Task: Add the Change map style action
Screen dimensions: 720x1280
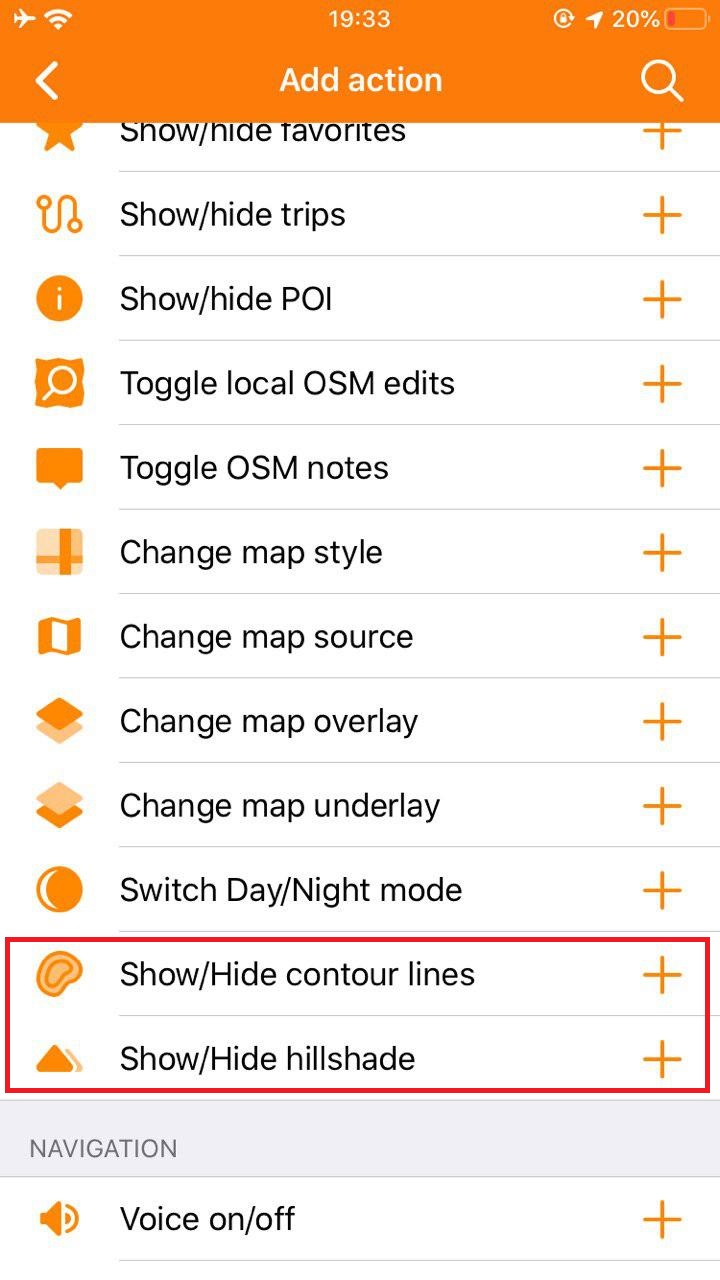Action: tap(661, 552)
